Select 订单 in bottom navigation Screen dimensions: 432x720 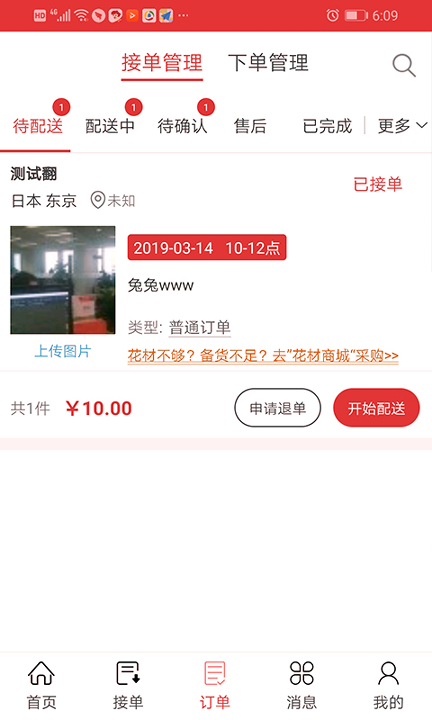215,686
